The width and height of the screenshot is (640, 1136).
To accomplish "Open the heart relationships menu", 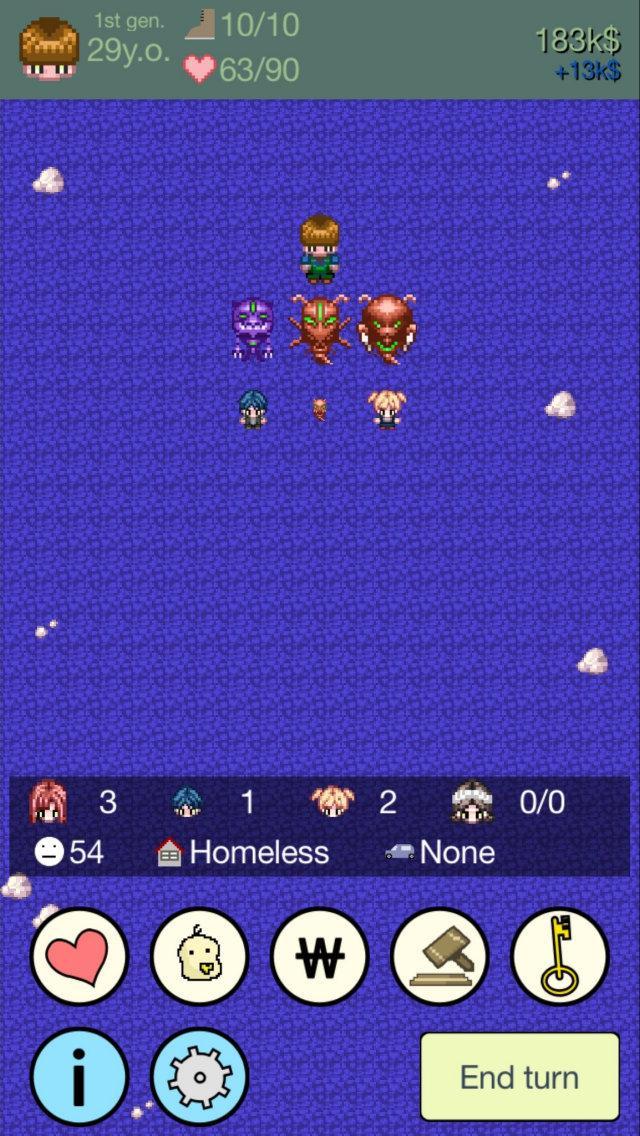I will pyautogui.click(x=80, y=955).
